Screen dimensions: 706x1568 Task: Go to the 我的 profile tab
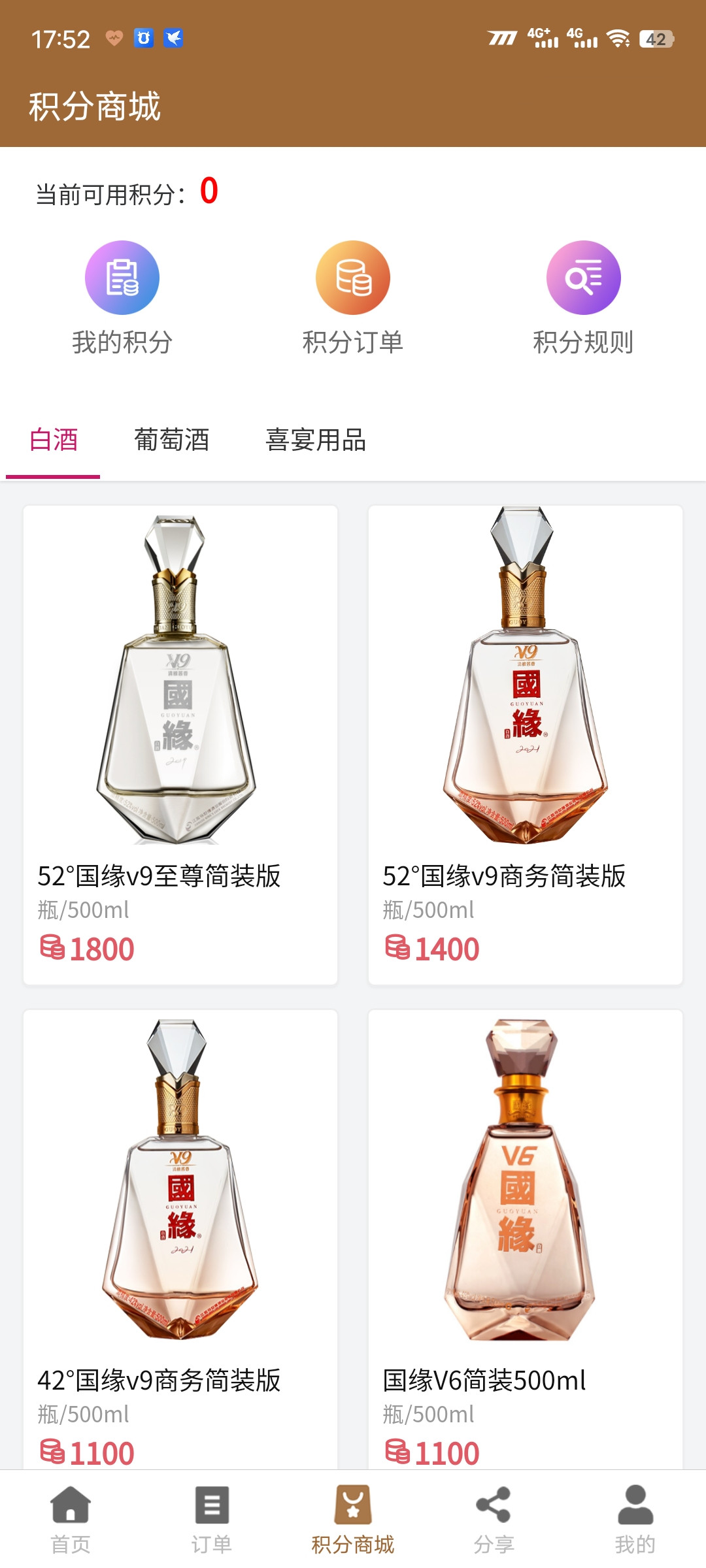635,1520
